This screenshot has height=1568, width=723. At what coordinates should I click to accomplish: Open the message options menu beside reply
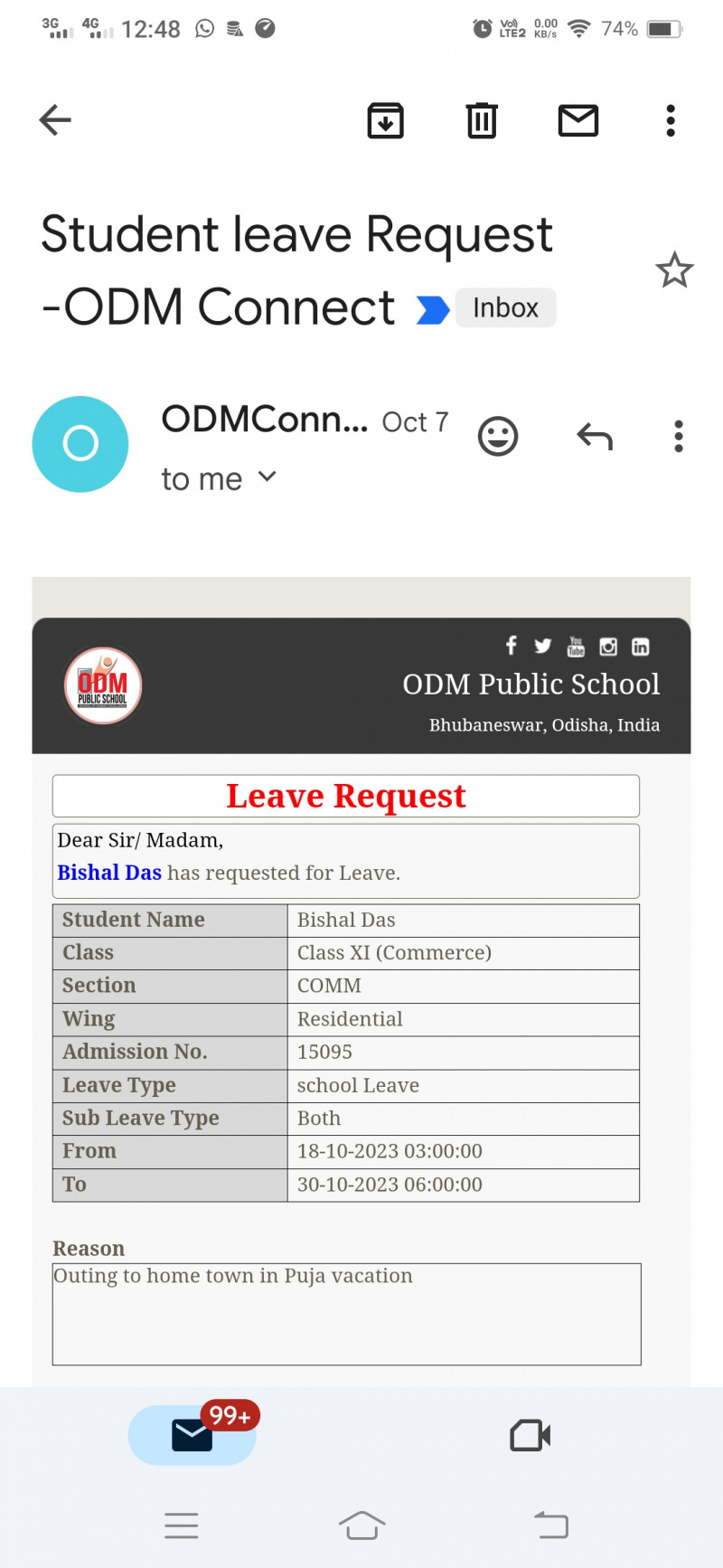tap(679, 437)
